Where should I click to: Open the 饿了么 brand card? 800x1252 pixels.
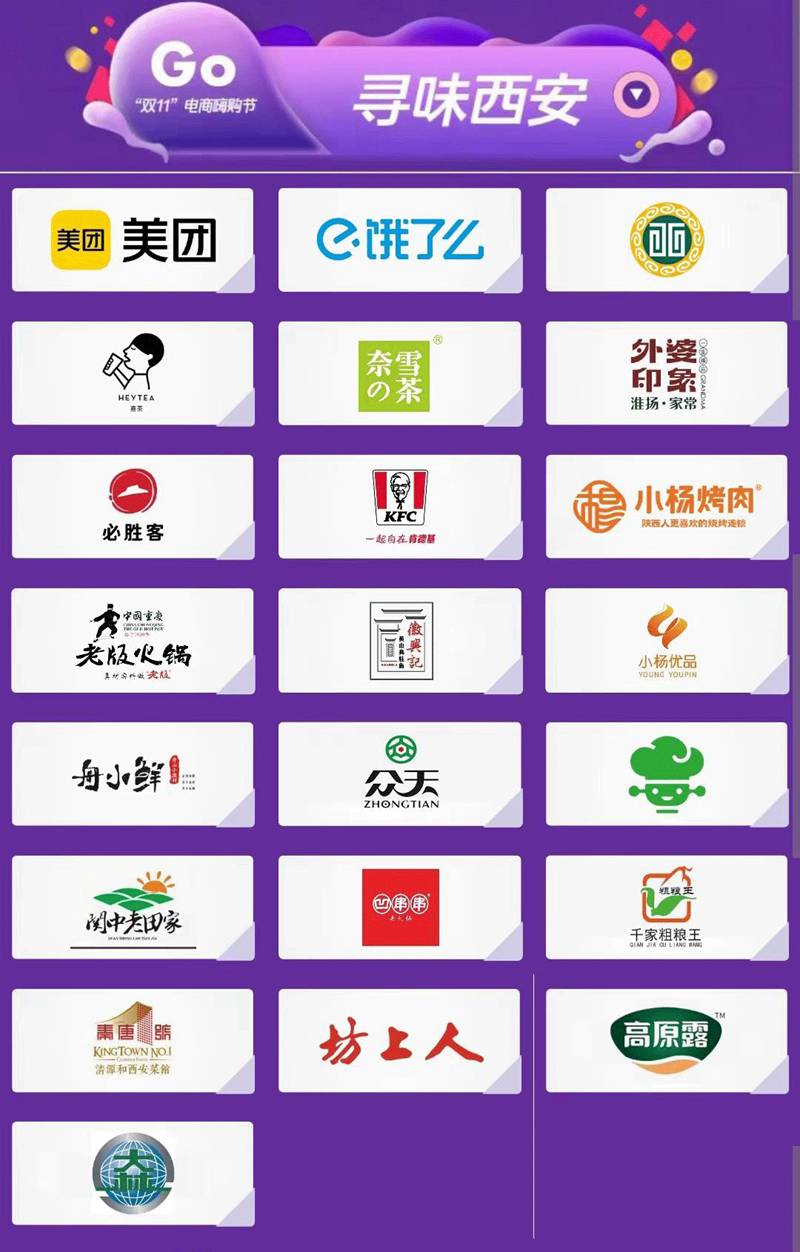[x=400, y=240]
